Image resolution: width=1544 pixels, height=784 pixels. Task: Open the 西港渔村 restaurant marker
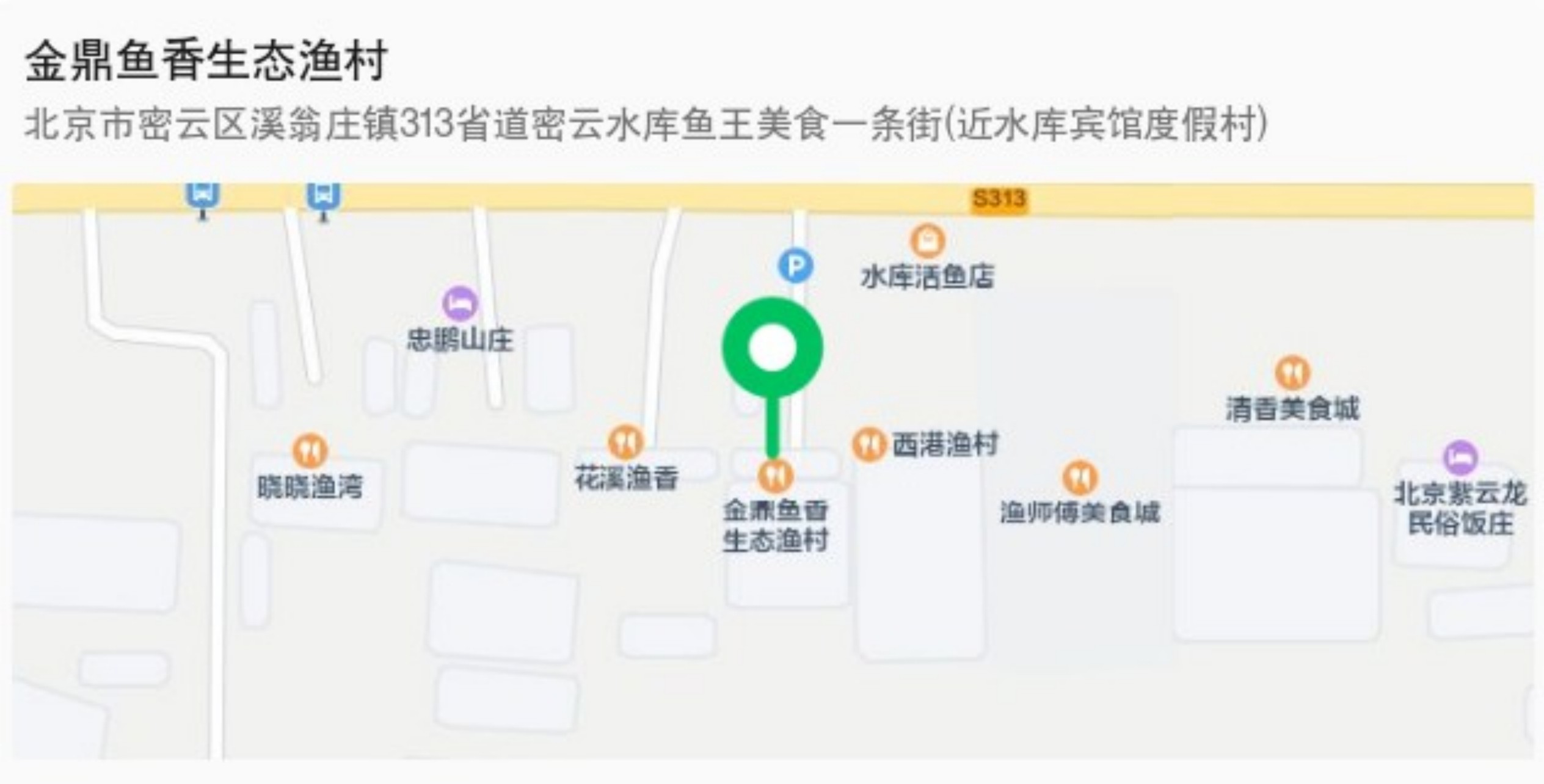pos(868,444)
